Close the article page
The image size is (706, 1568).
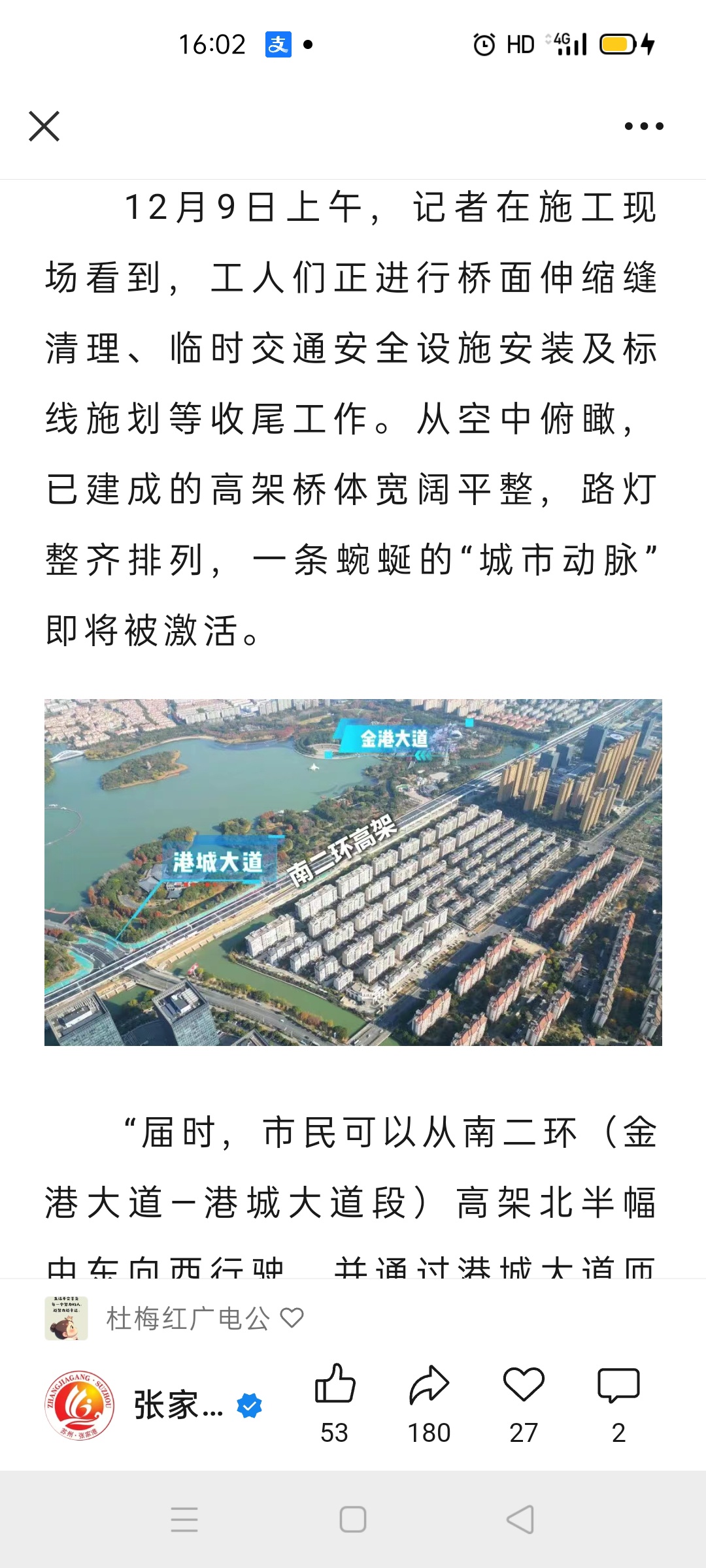(44, 126)
